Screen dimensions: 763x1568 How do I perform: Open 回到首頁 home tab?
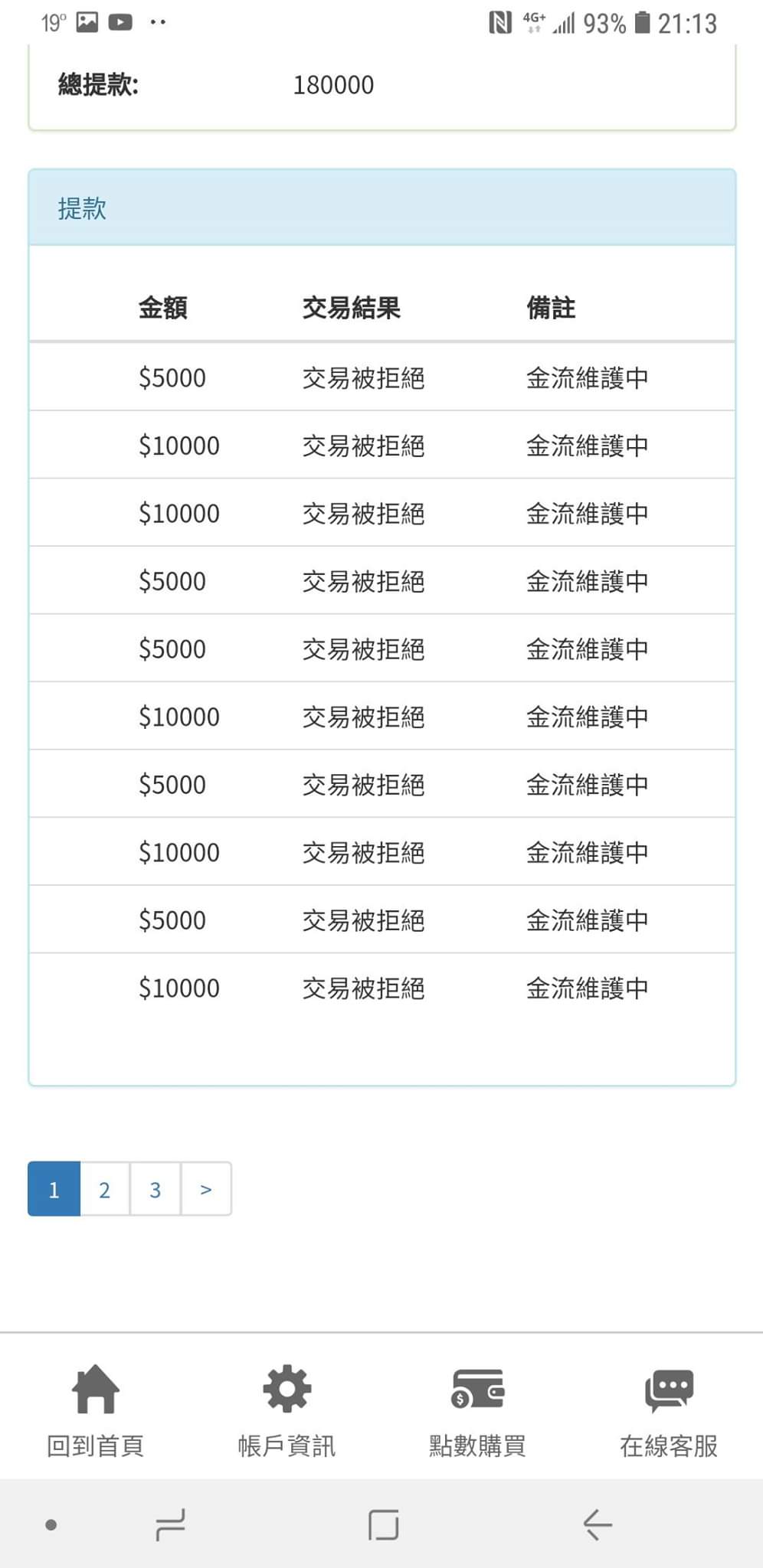tap(95, 1410)
